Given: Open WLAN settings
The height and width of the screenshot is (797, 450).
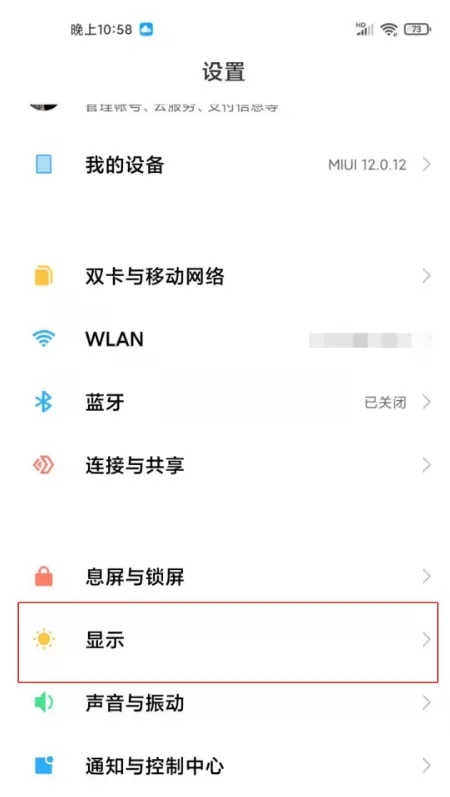Looking at the screenshot, I should [225, 340].
